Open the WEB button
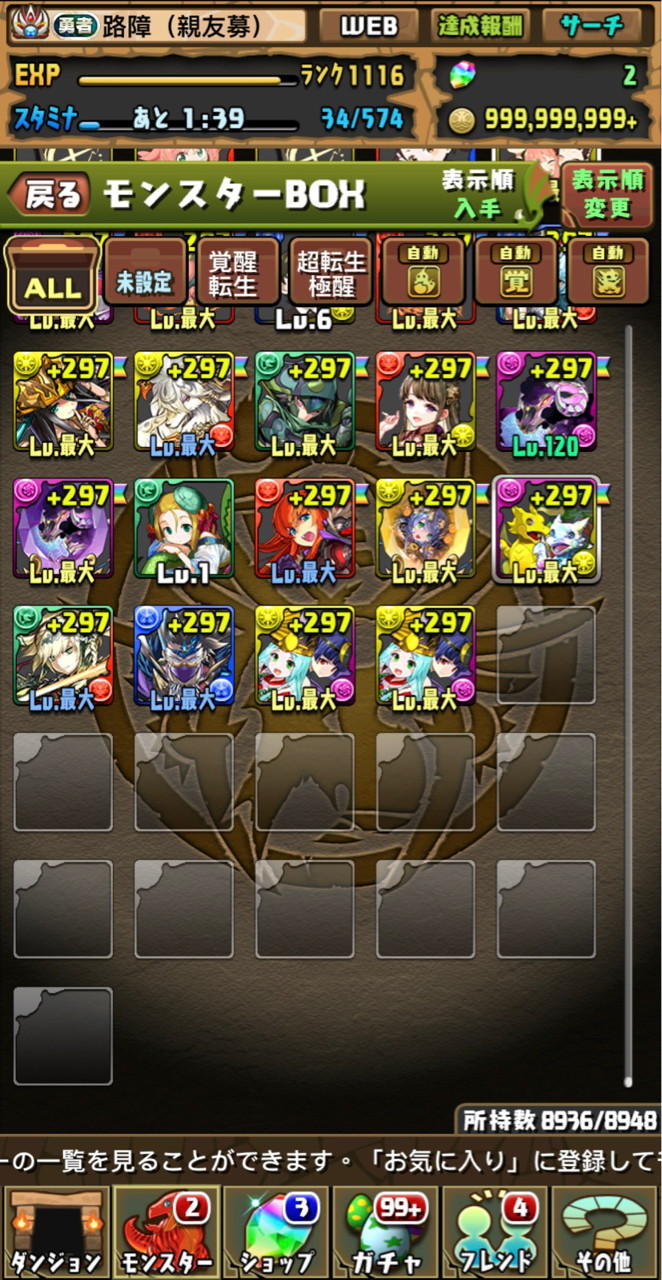Viewport: 662px width, 1280px height. [369, 26]
